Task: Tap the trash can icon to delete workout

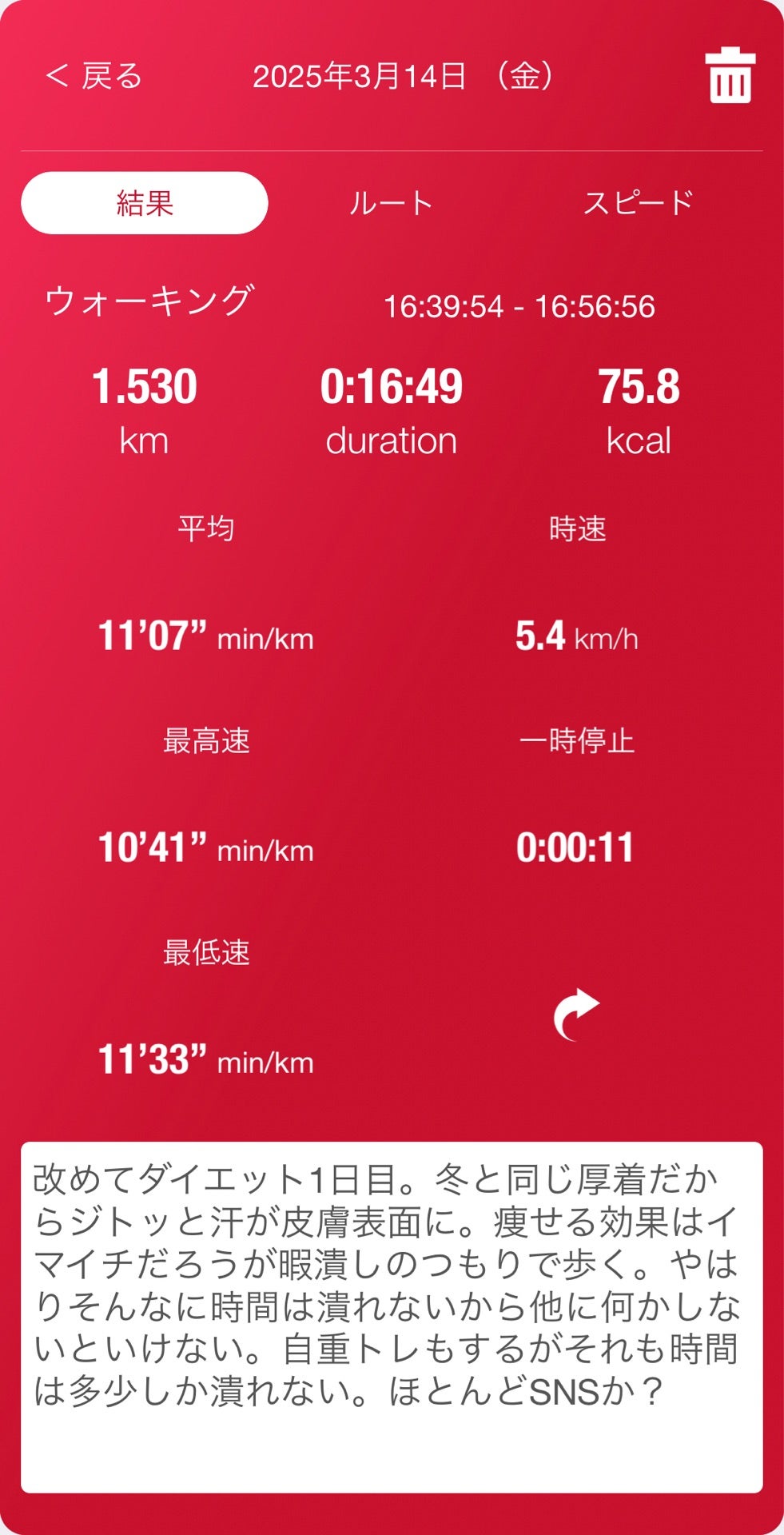Action: click(730, 78)
